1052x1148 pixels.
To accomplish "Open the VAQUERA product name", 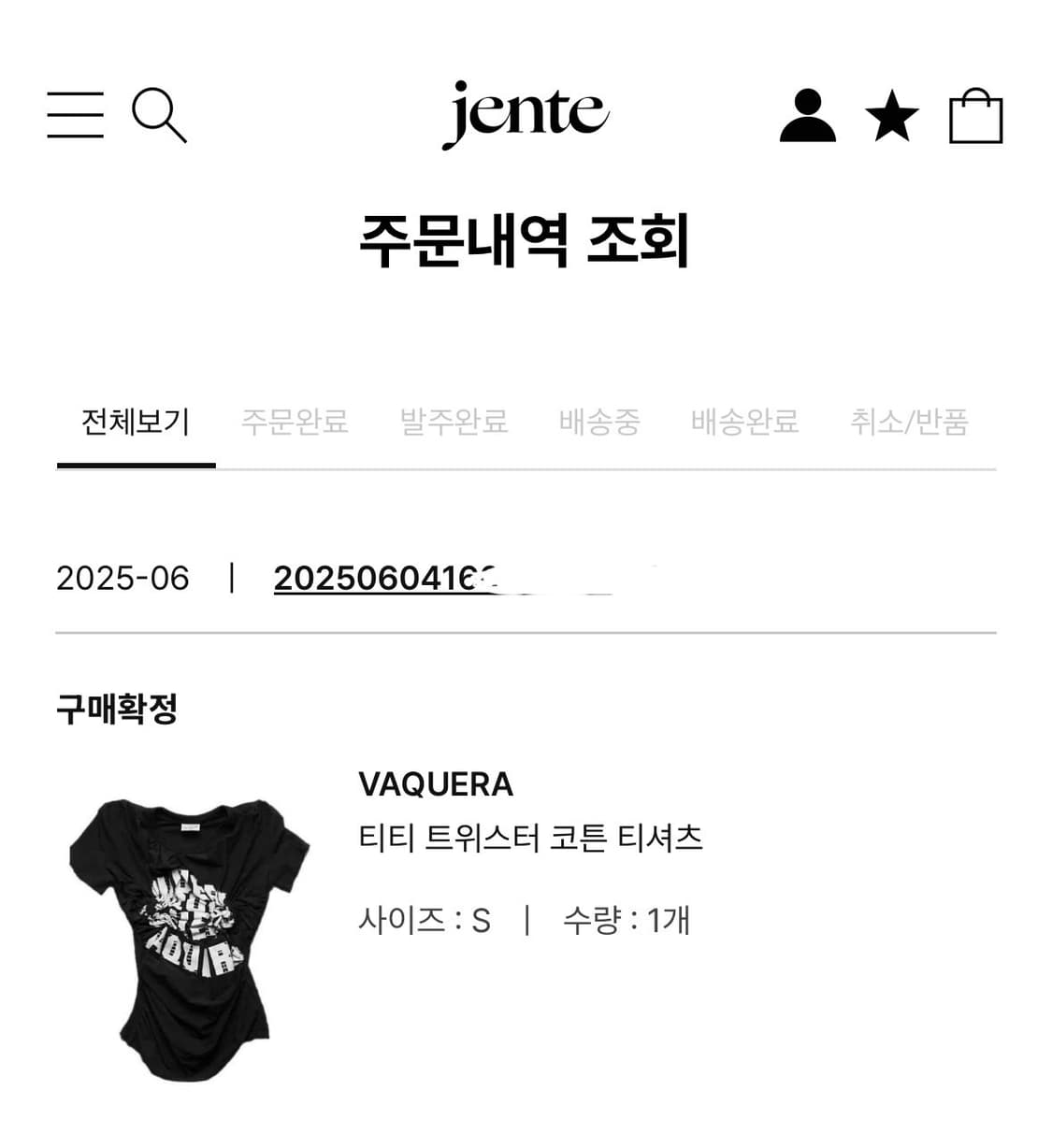I will (436, 785).
